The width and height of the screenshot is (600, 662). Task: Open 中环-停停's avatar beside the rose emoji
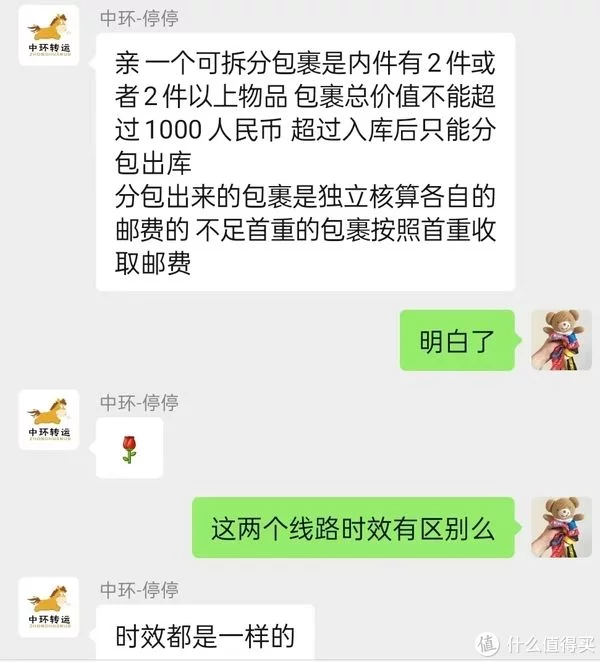49,420
